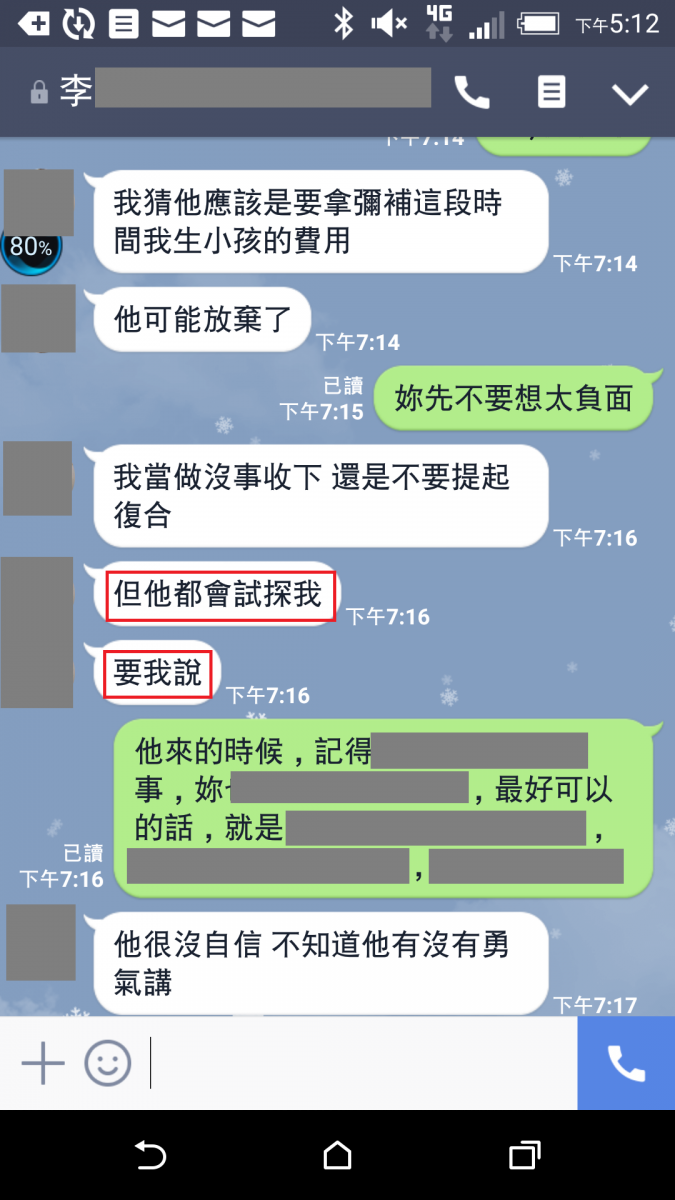The height and width of the screenshot is (1200, 675).
Task: Expand the chat options dropdown arrow
Action: [x=630, y=94]
